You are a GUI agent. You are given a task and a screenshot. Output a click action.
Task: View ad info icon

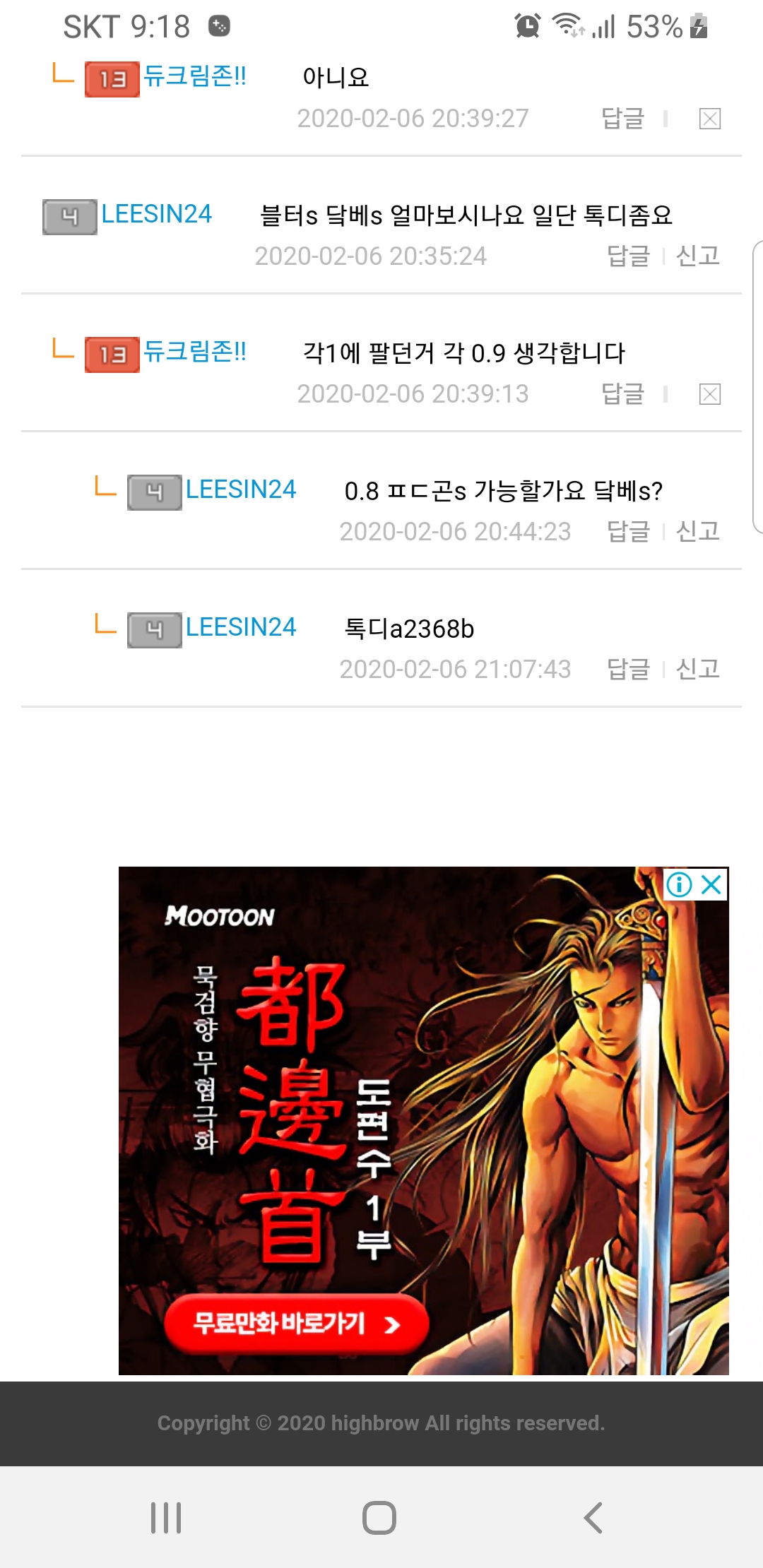679,884
